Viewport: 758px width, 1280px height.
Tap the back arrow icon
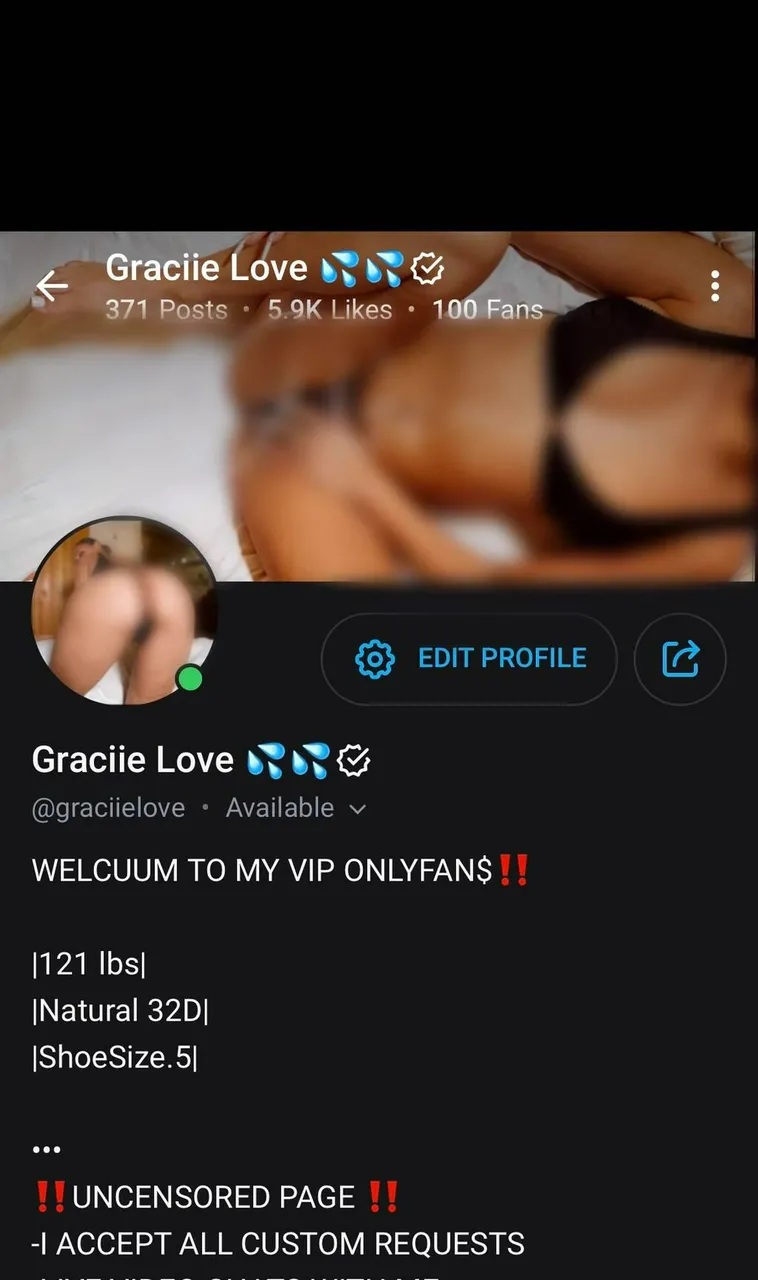pos(52,286)
